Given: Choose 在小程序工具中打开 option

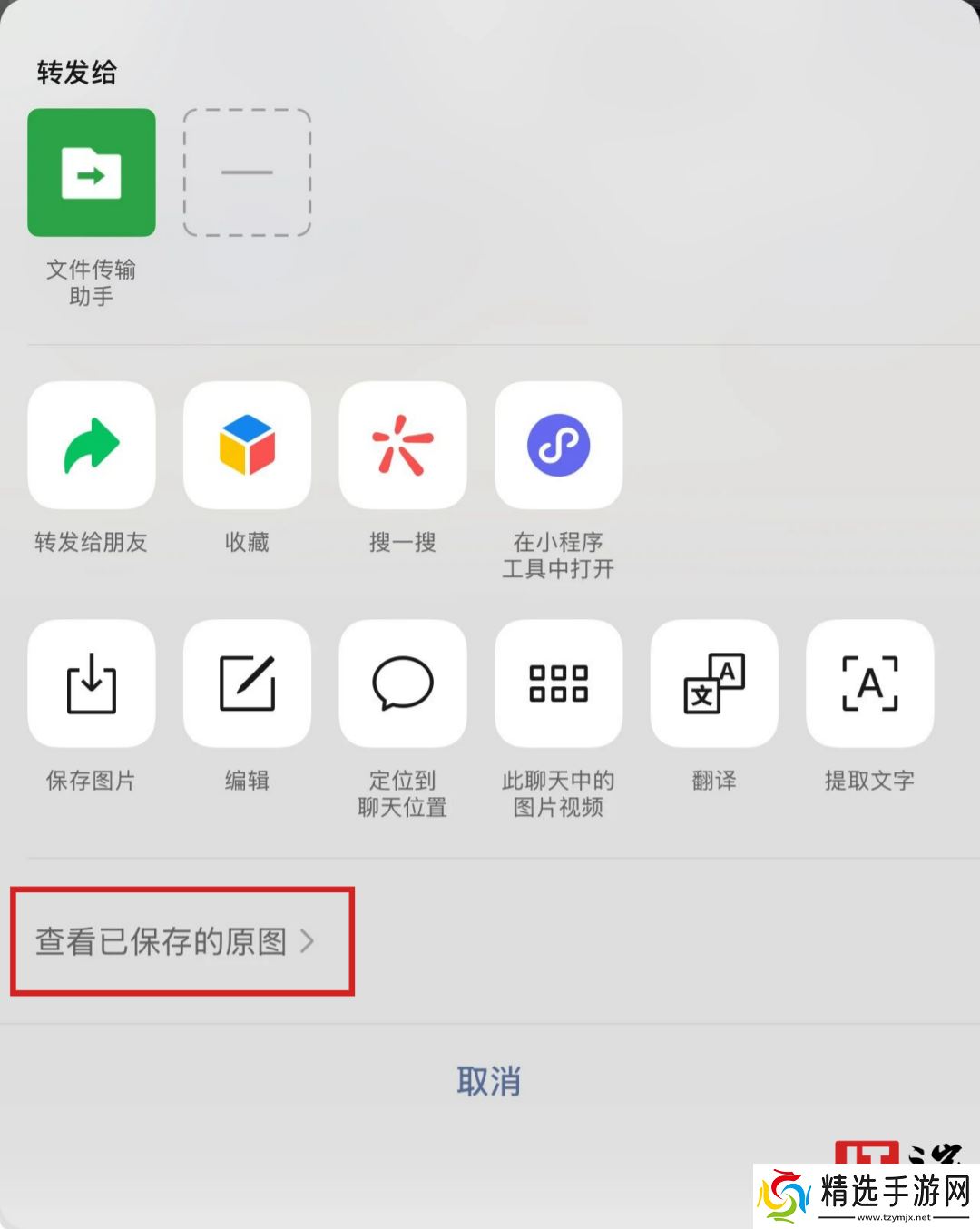Looking at the screenshot, I should [558, 445].
